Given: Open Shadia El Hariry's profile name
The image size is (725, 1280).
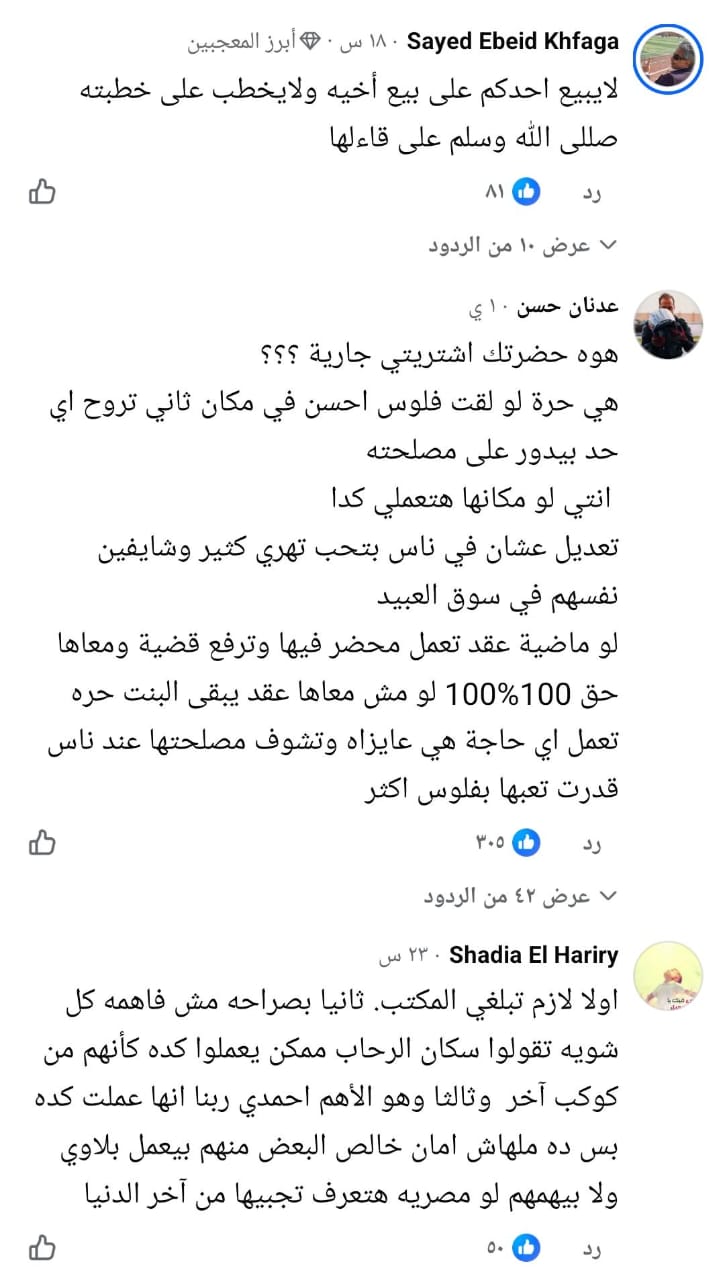Looking at the screenshot, I should (x=533, y=956).
